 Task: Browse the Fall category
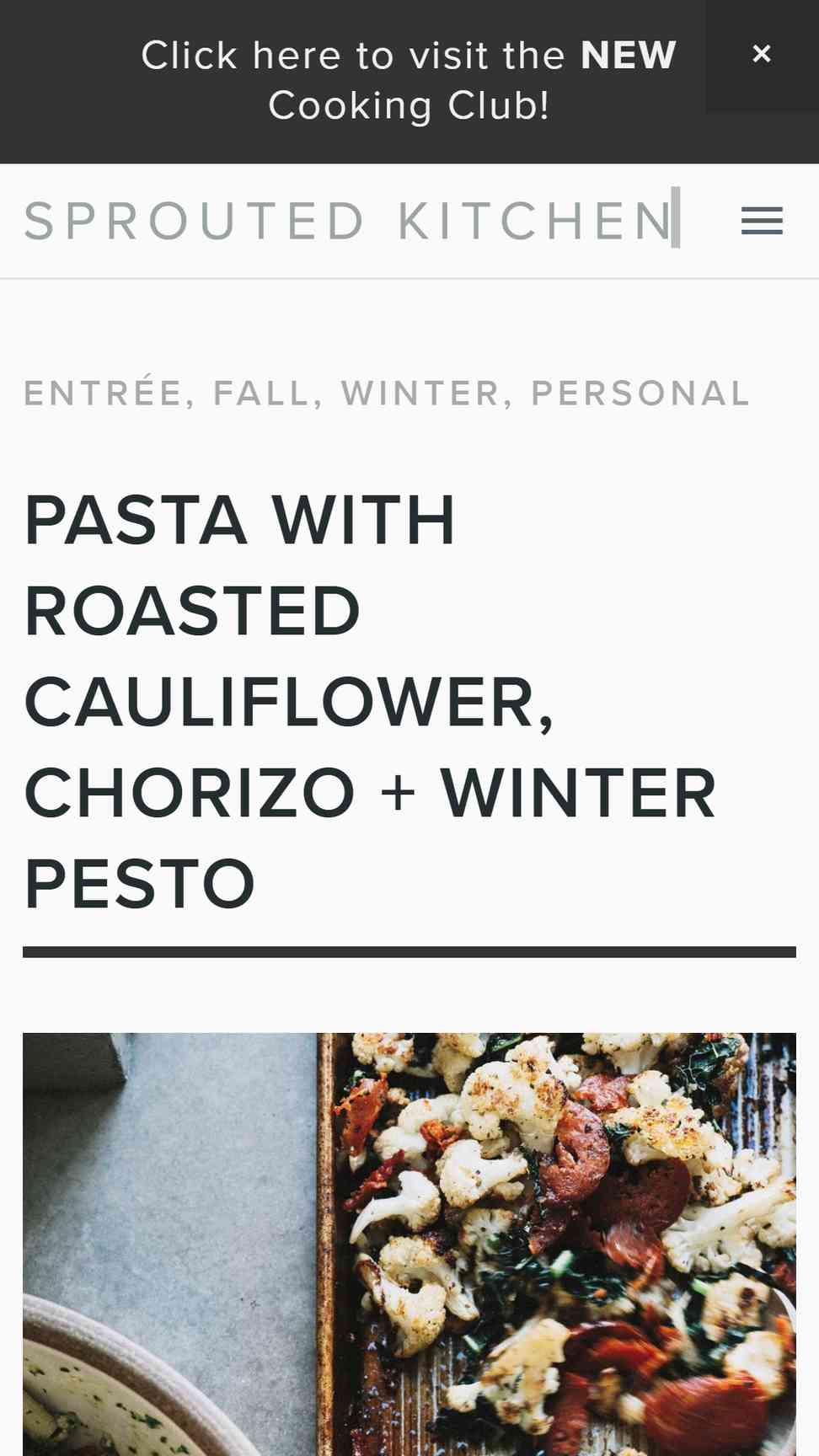click(261, 393)
